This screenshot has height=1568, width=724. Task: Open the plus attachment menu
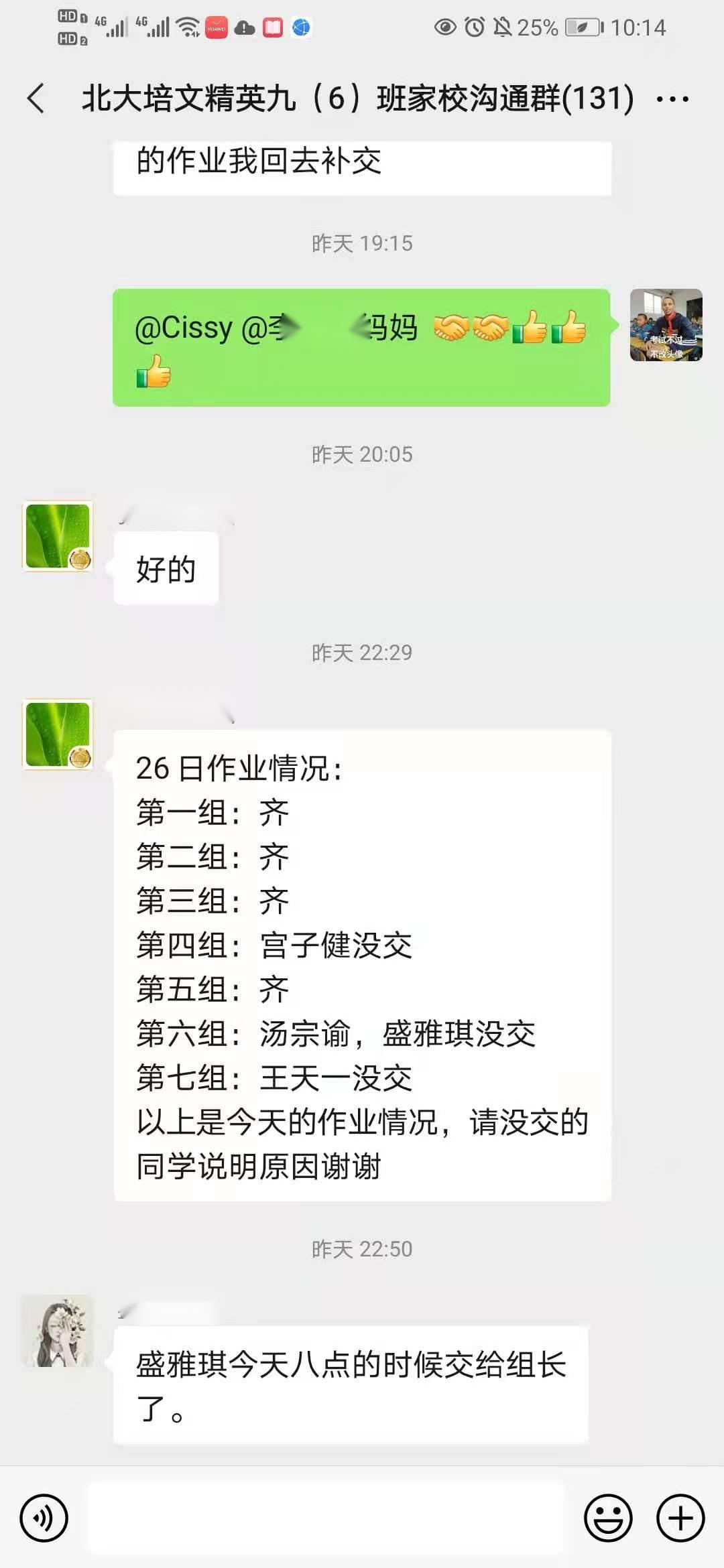[680, 1517]
